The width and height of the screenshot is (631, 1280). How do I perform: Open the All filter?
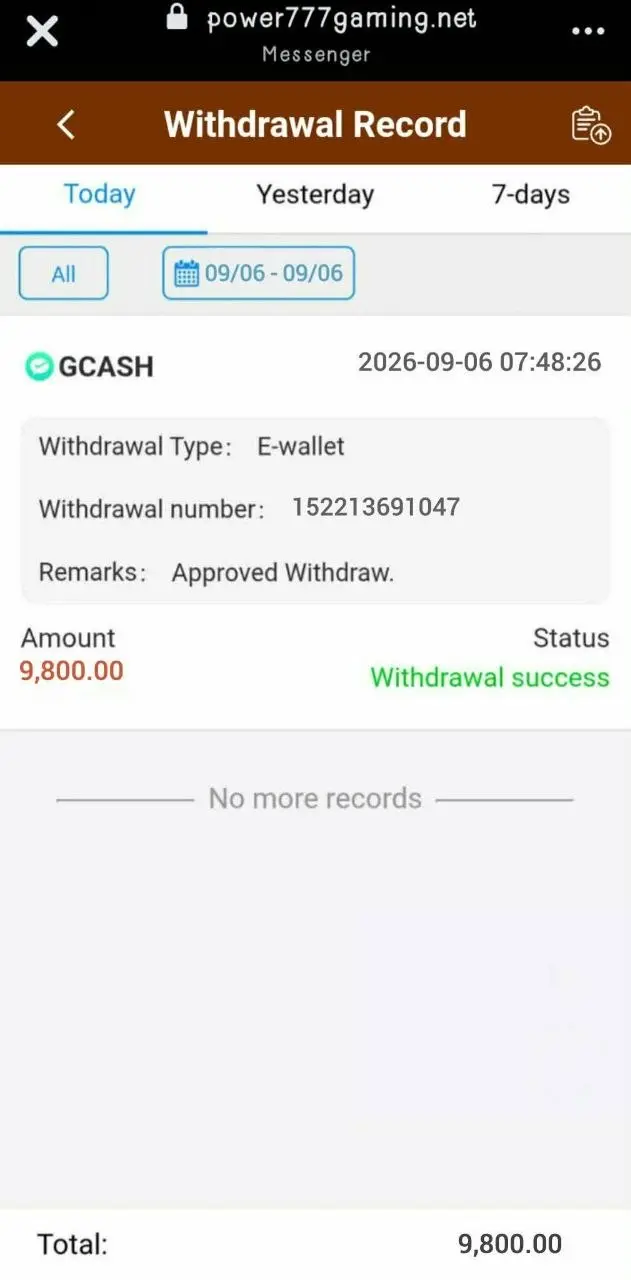pos(63,273)
